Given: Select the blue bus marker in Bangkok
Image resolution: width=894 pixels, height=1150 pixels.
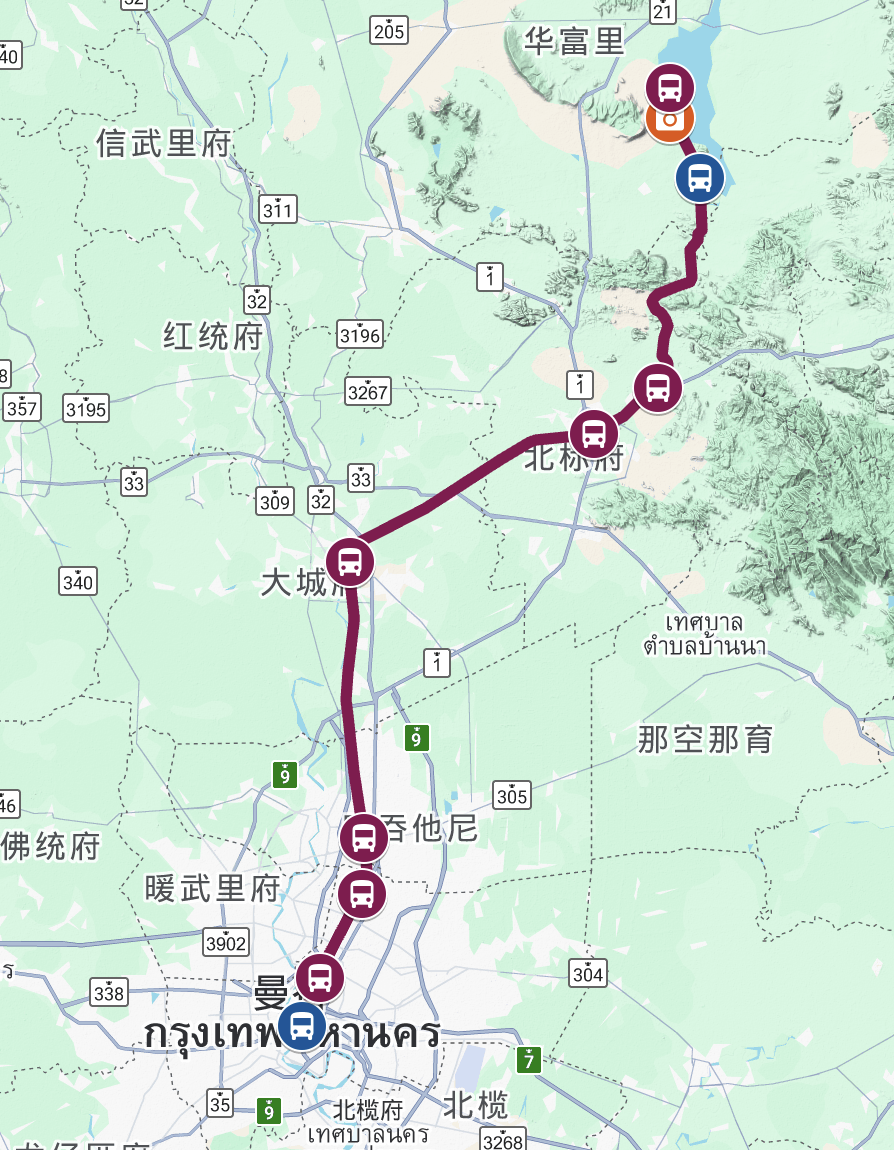Looking at the screenshot, I should [x=301, y=1026].
